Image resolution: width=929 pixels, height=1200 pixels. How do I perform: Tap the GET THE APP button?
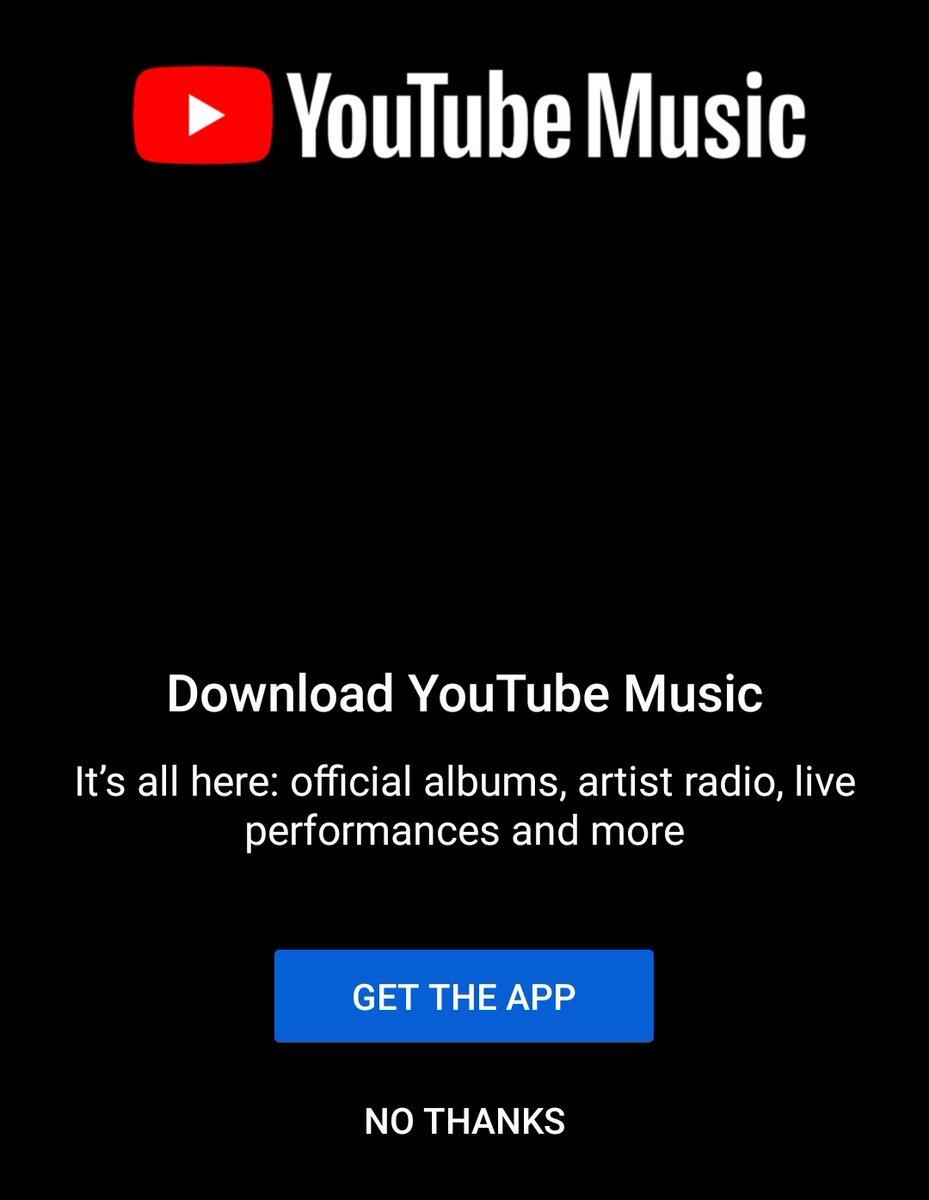pyautogui.click(x=464, y=996)
